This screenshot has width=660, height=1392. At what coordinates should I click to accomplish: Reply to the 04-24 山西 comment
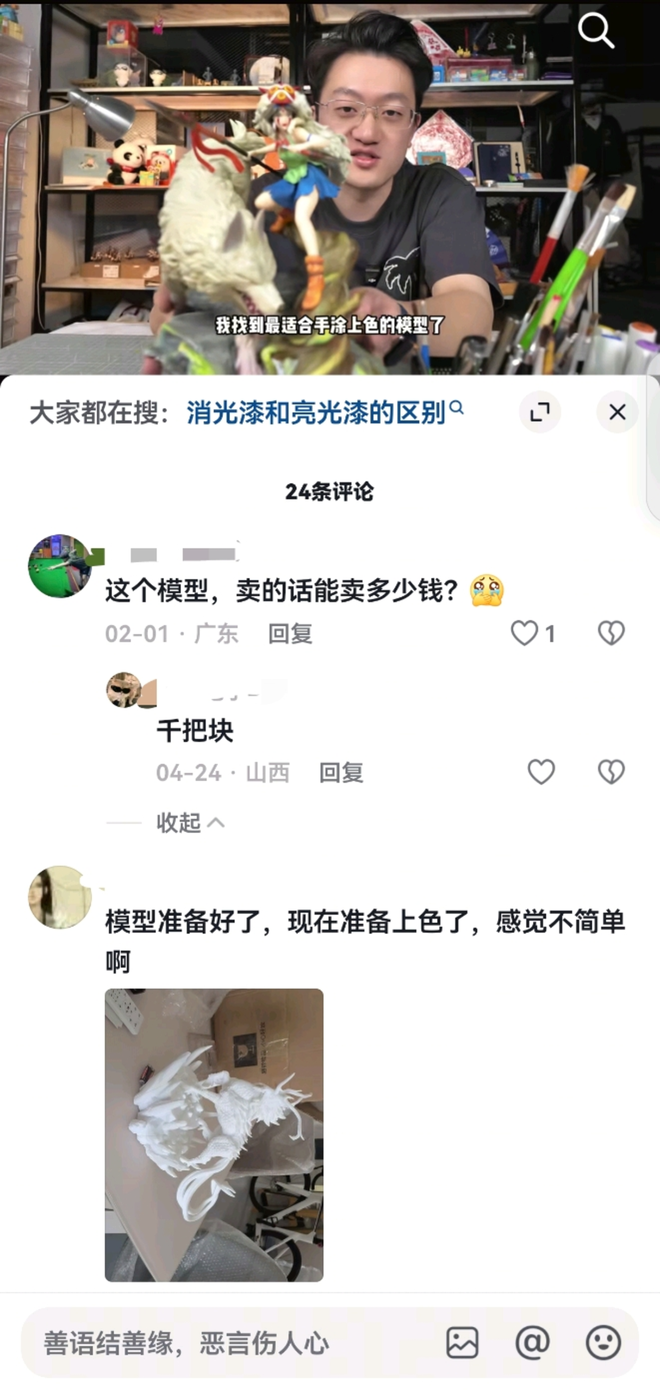pyautogui.click(x=341, y=772)
